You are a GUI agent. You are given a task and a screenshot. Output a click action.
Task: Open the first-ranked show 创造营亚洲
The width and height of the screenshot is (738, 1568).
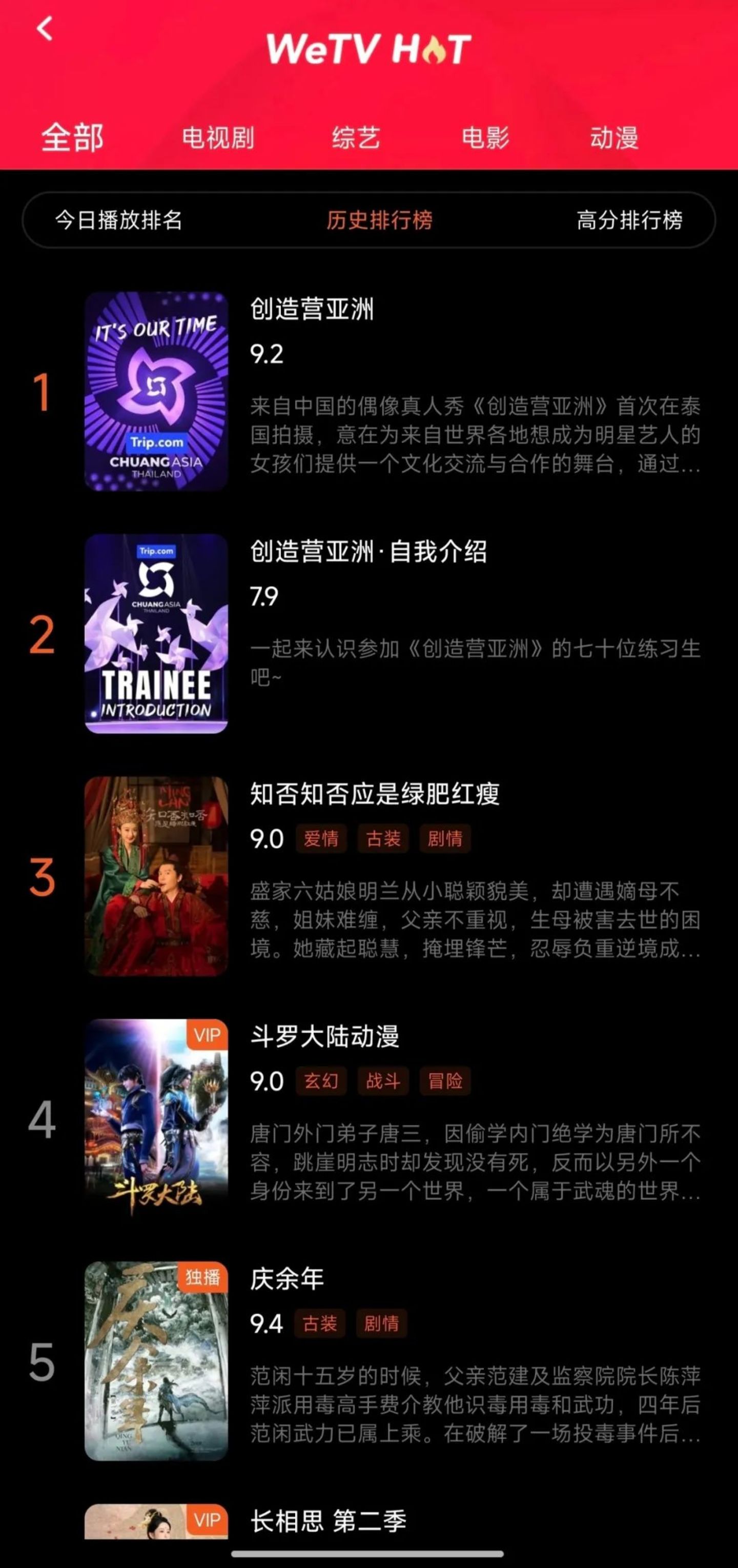[312, 310]
